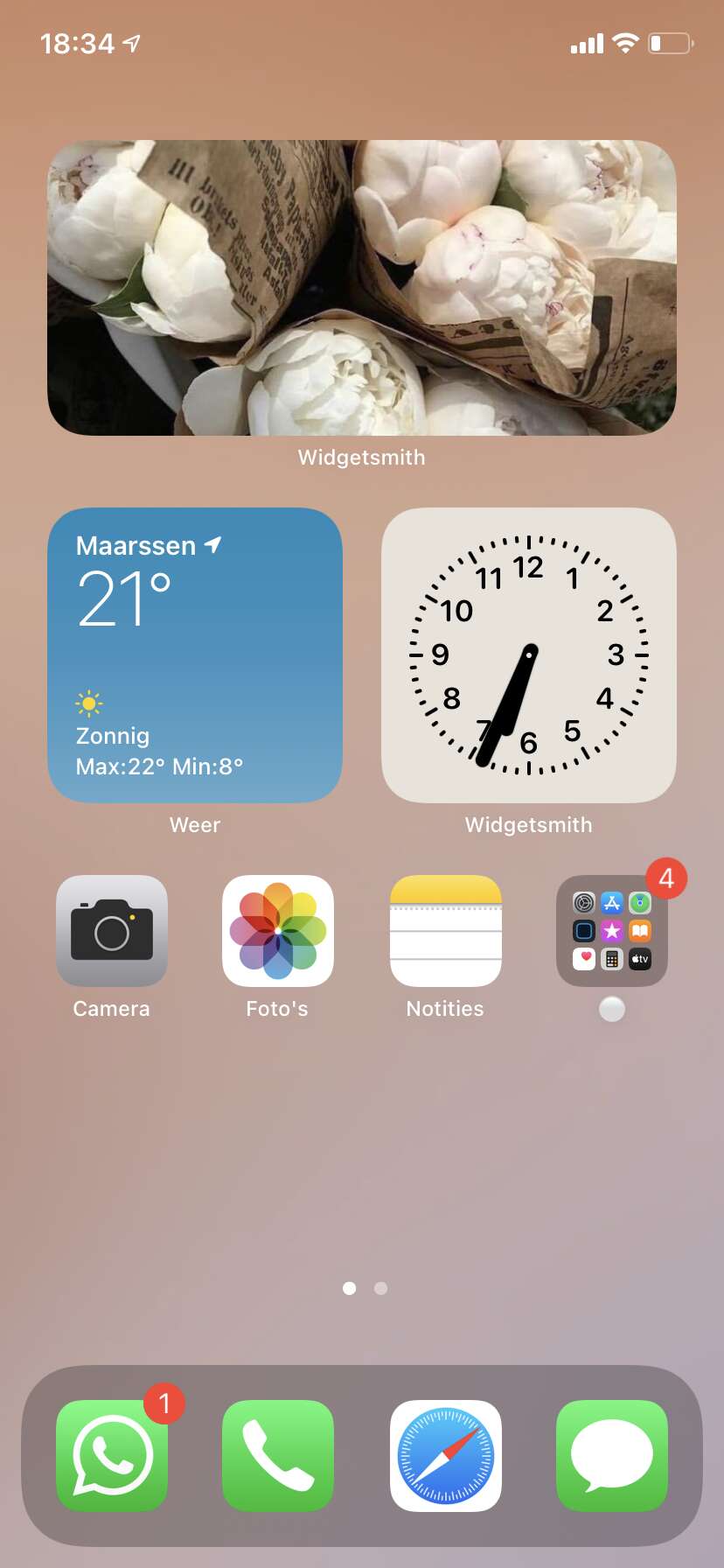Open the Widgetsmith flower photo widget
The height and width of the screenshot is (1568, 724).
[362, 288]
